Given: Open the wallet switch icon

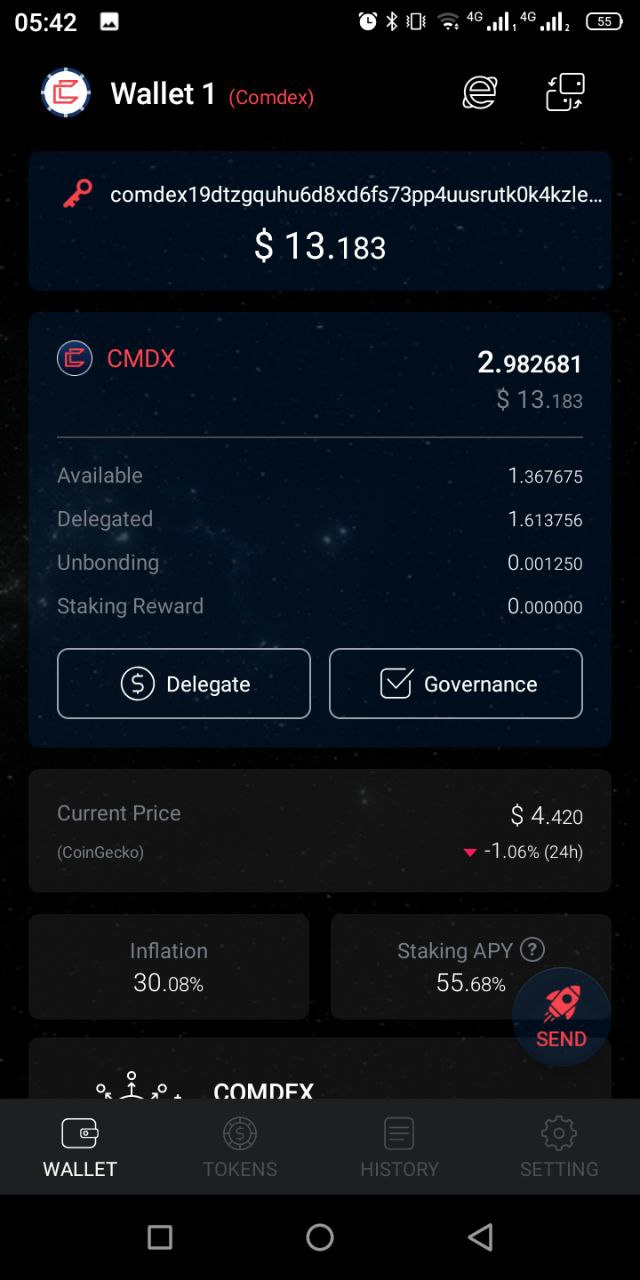Looking at the screenshot, I should tap(565, 93).
